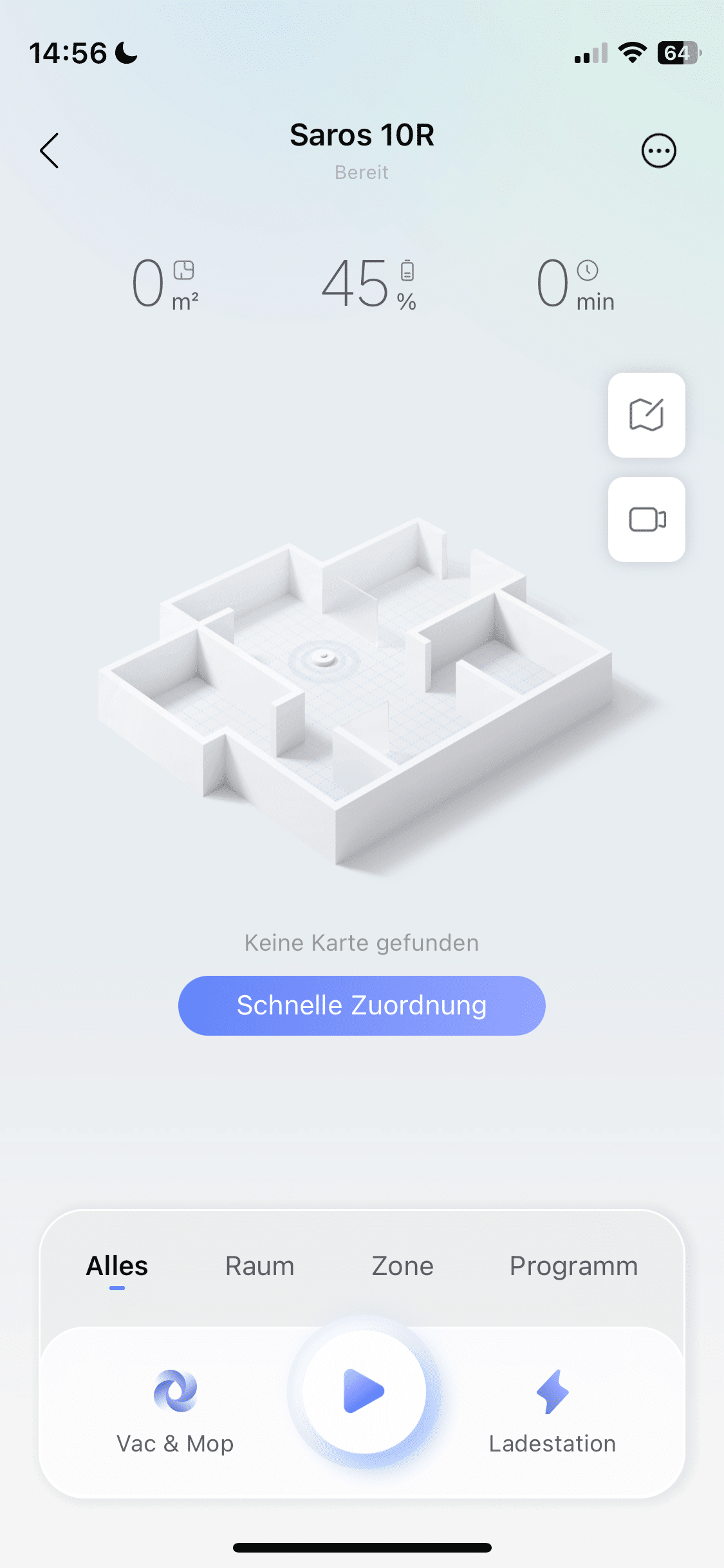The height and width of the screenshot is (1568, 724).
Task: Switch to the Zone tab
Action: 402,1266
